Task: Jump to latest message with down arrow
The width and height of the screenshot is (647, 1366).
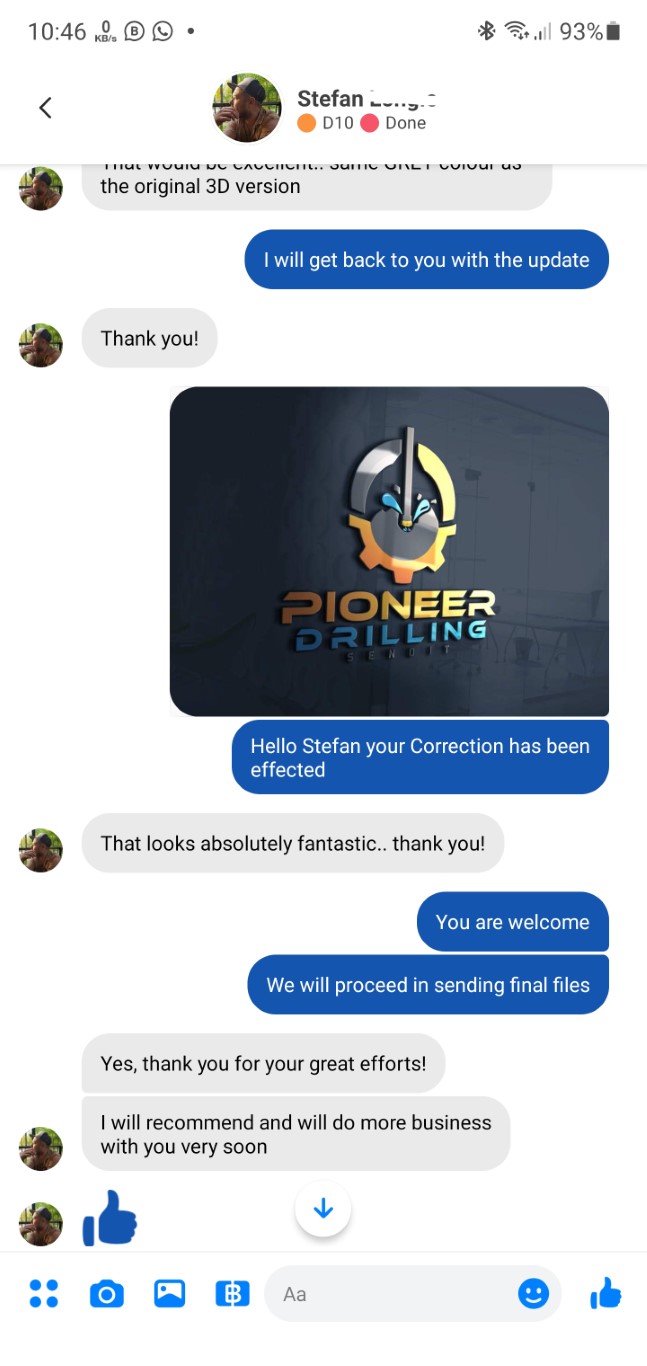Action: click(323, 1209)
